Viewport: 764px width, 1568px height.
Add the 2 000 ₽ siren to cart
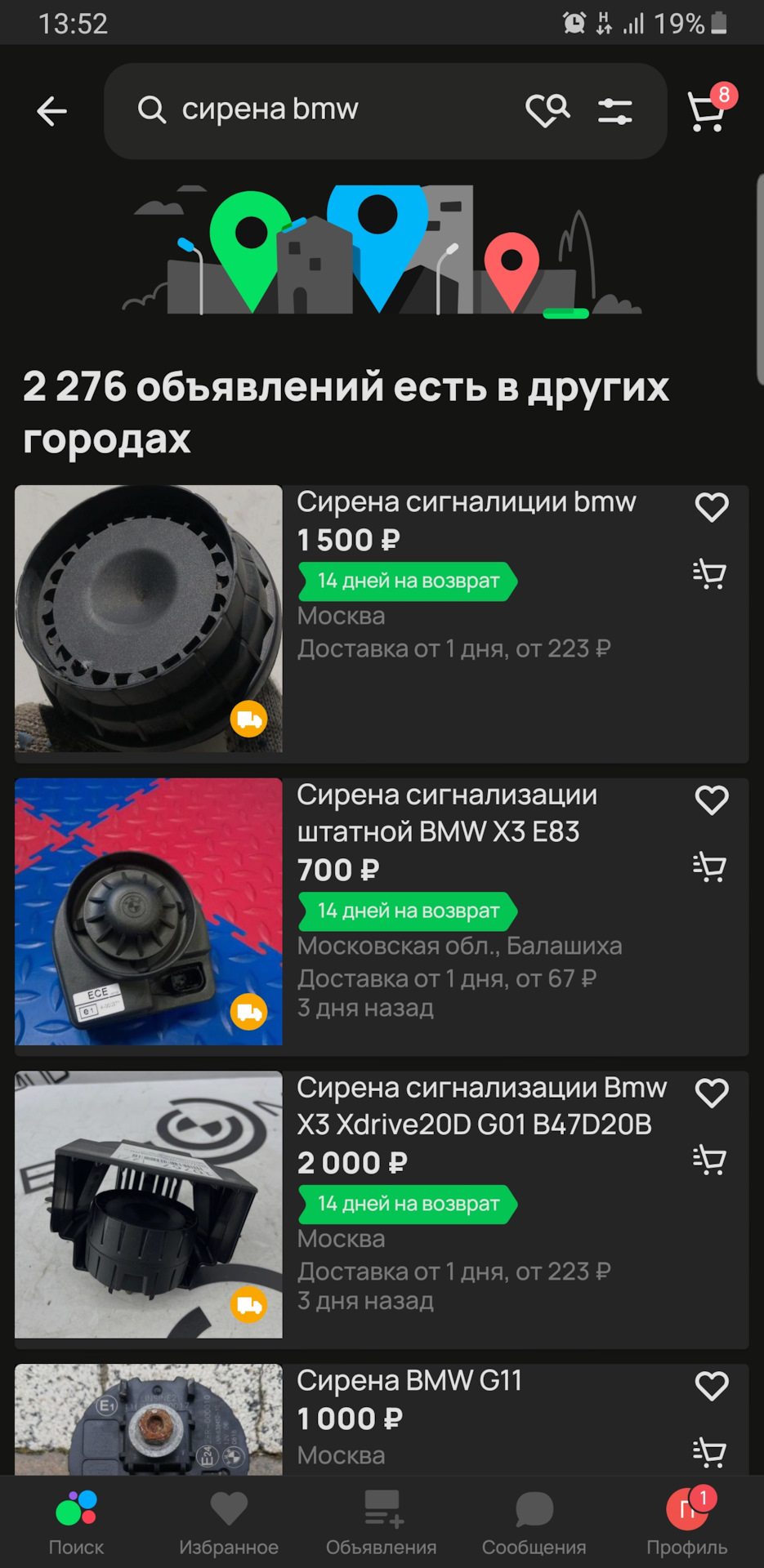coord(709,1160)
